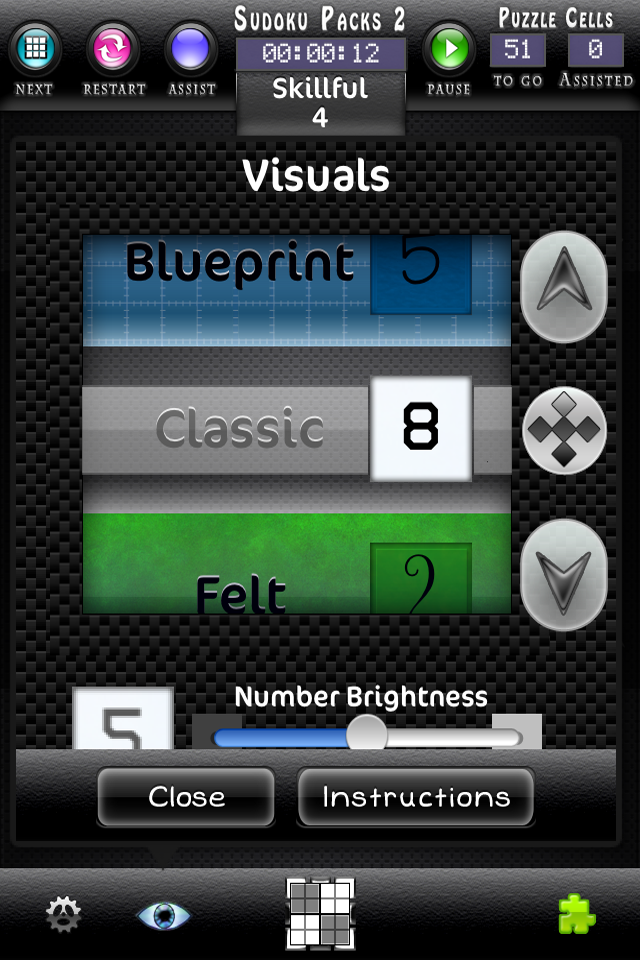Tap the up arrow next to themes
Image resolution: width=640 pixels, height=960 pixels.
(x=564, y=287)
